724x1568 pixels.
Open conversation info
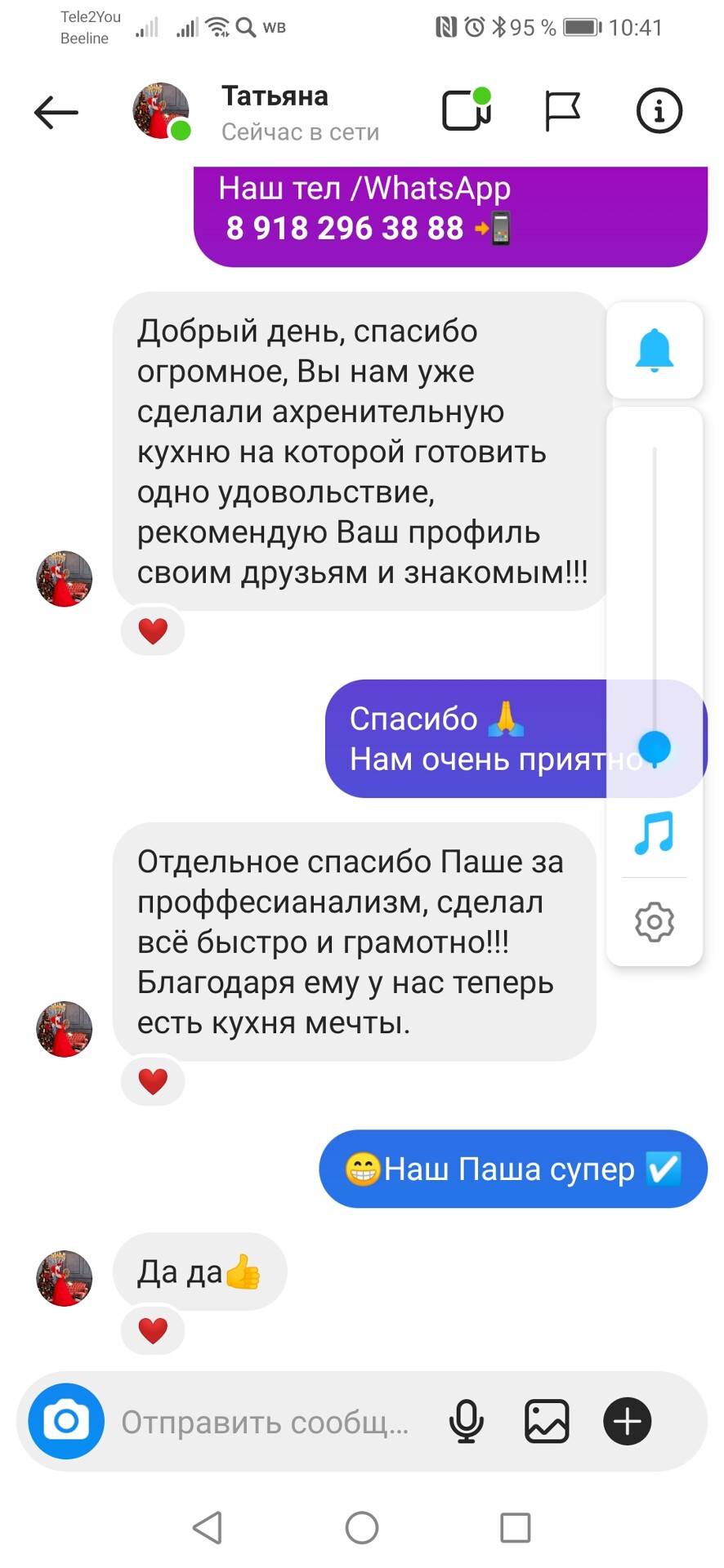[659, 110]
